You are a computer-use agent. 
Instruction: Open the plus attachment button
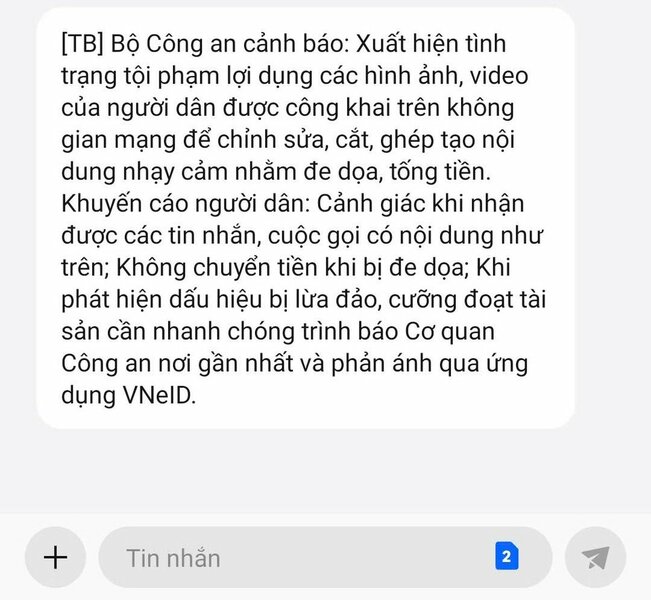(x=56, y=558)
